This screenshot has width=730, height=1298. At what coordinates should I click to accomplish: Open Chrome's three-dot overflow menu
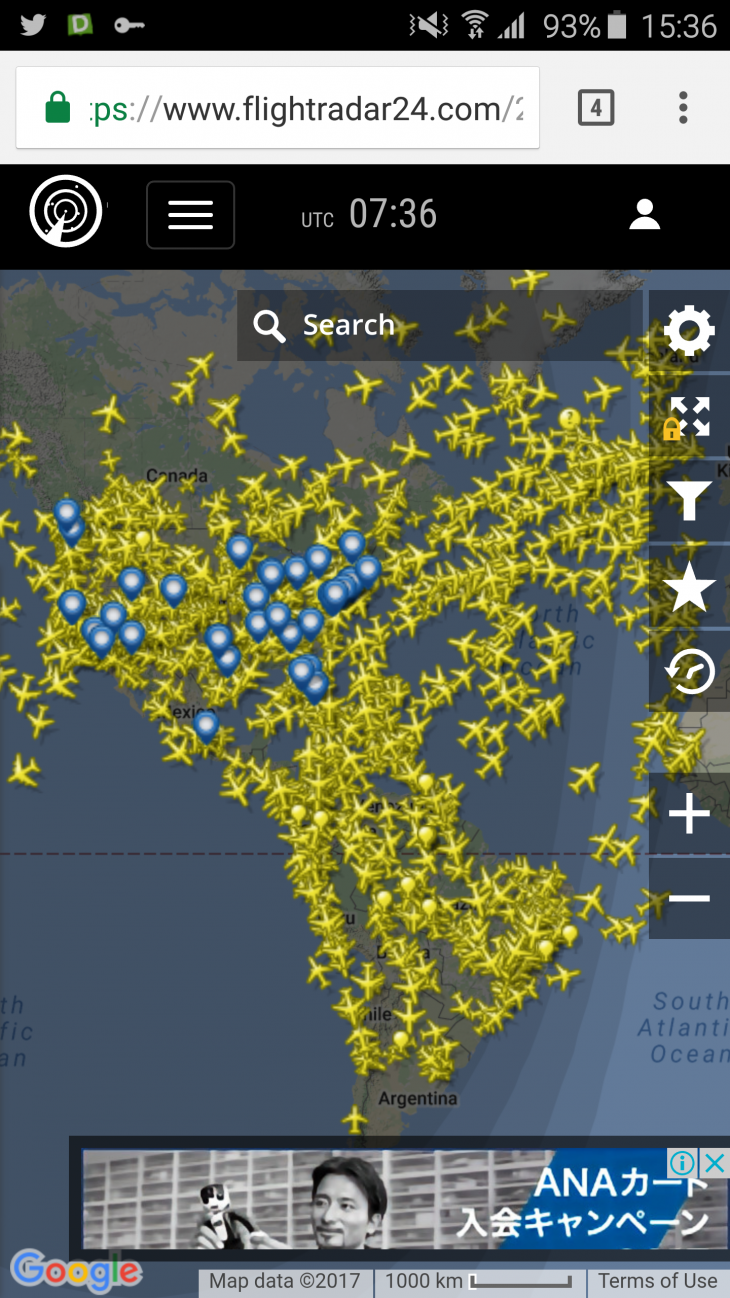click(683, 108)
